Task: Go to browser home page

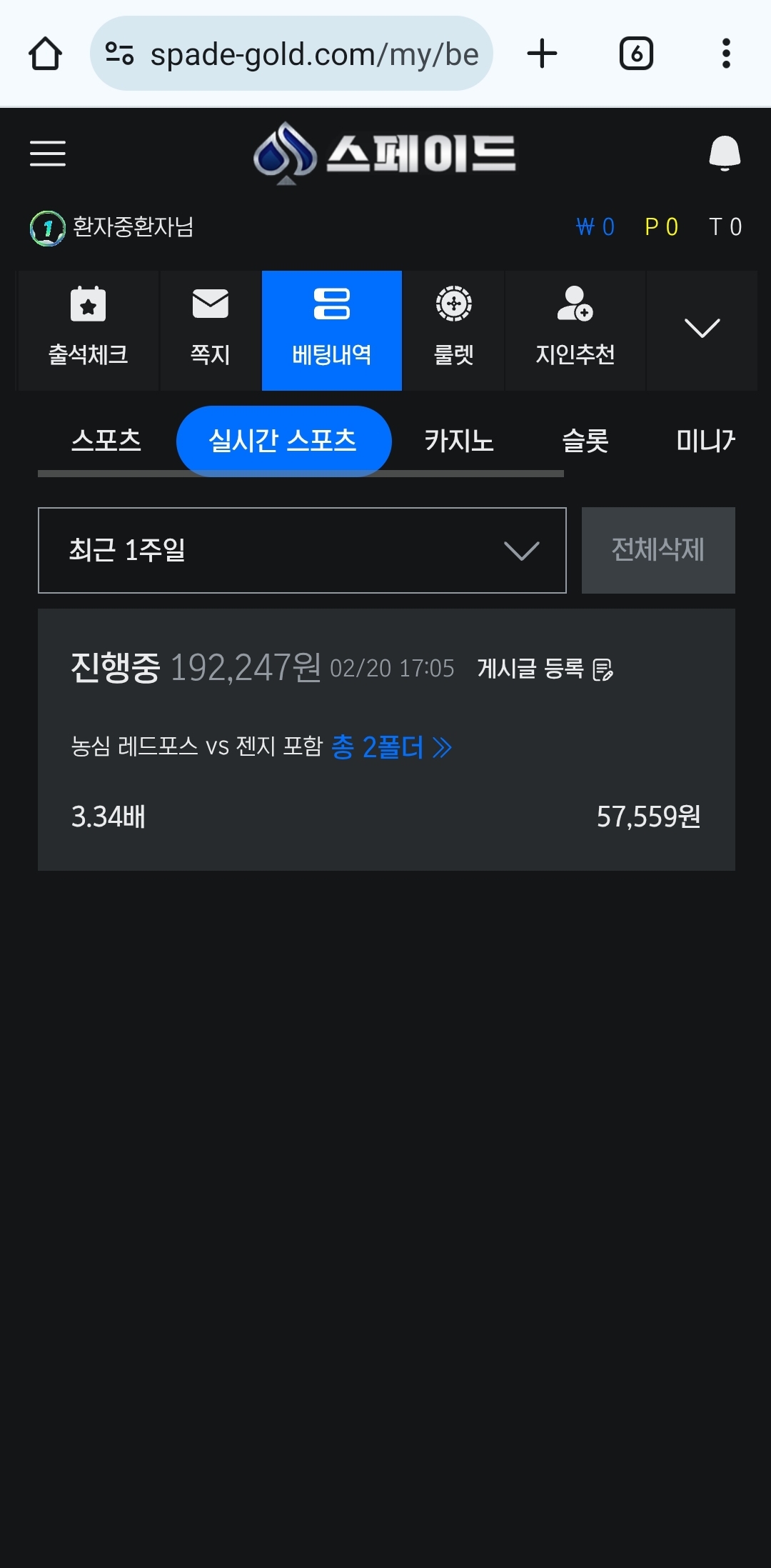Action: pyautogui.click(x=45, y=54)
